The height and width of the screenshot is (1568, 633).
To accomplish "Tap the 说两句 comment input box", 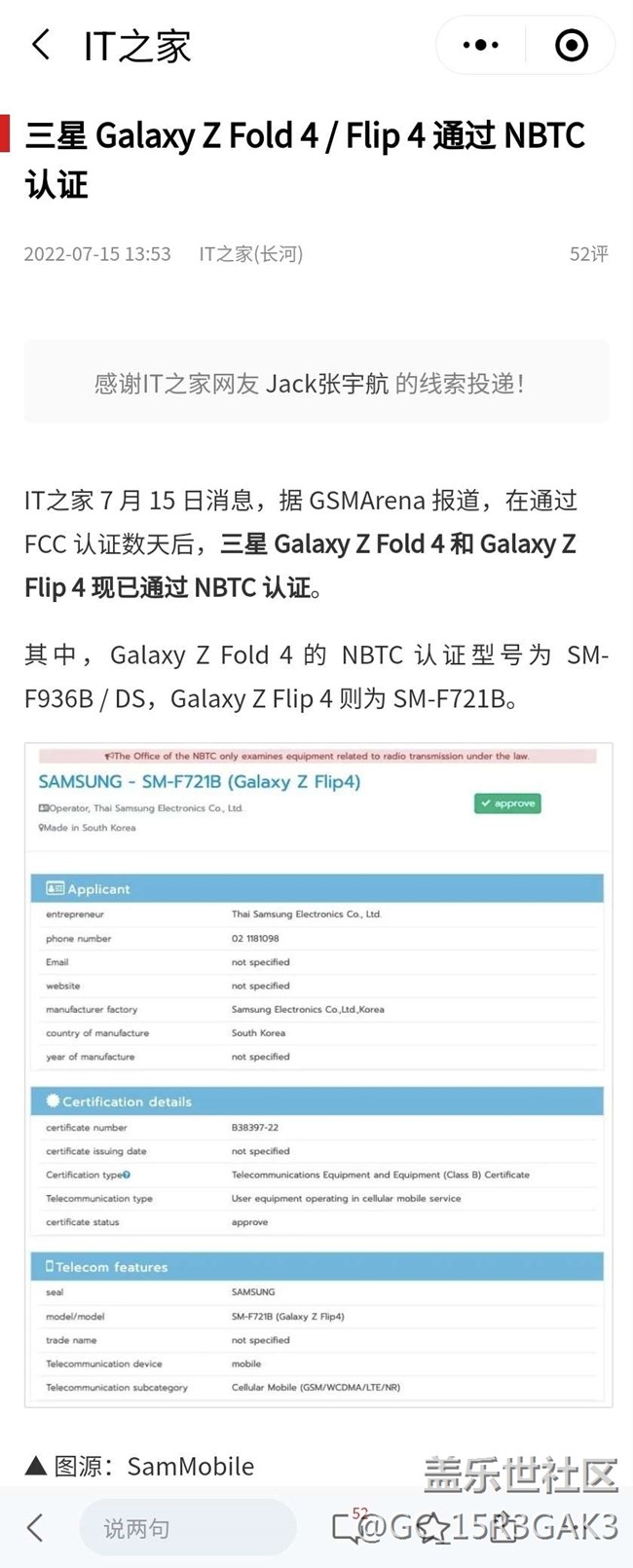I will (x=187, y=1527).
